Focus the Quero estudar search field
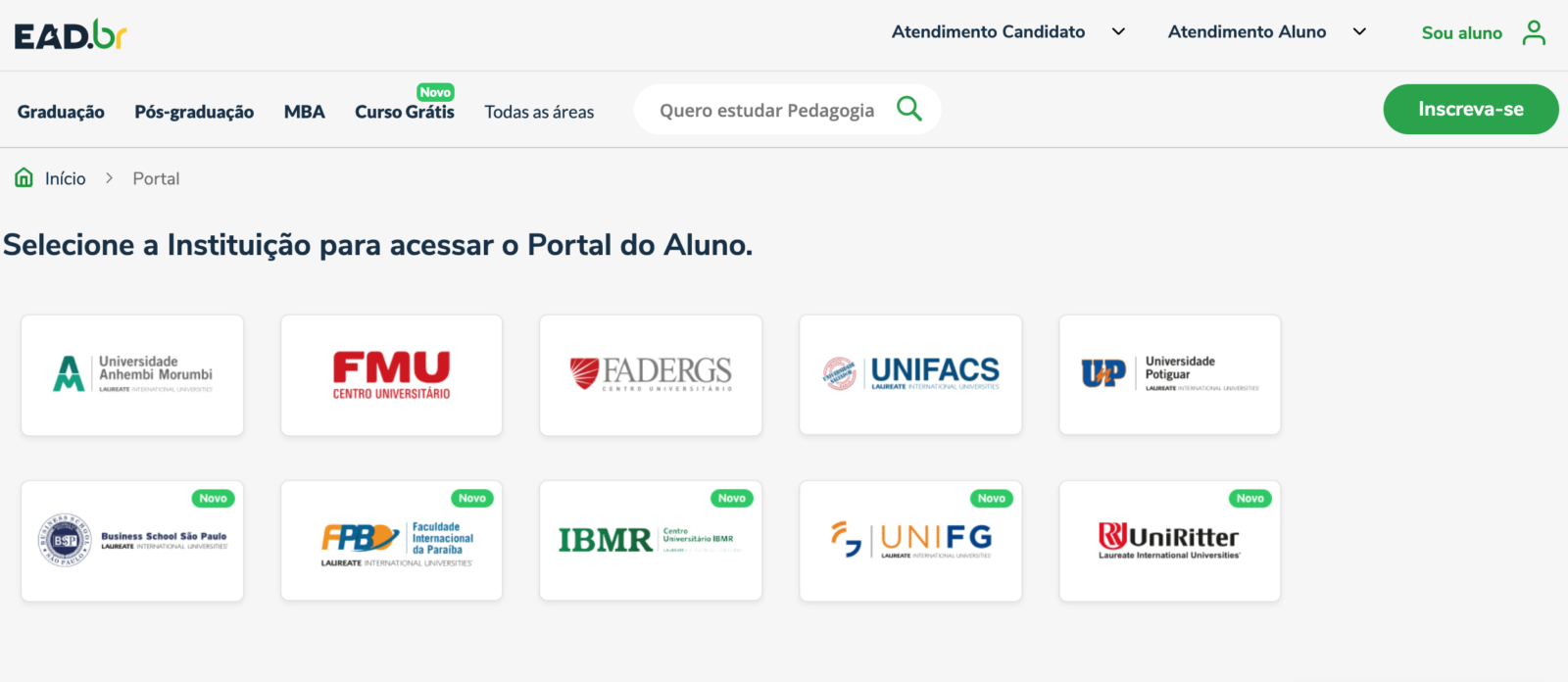This screenshot has height=682, width=1568. click(x=766, y=110)
